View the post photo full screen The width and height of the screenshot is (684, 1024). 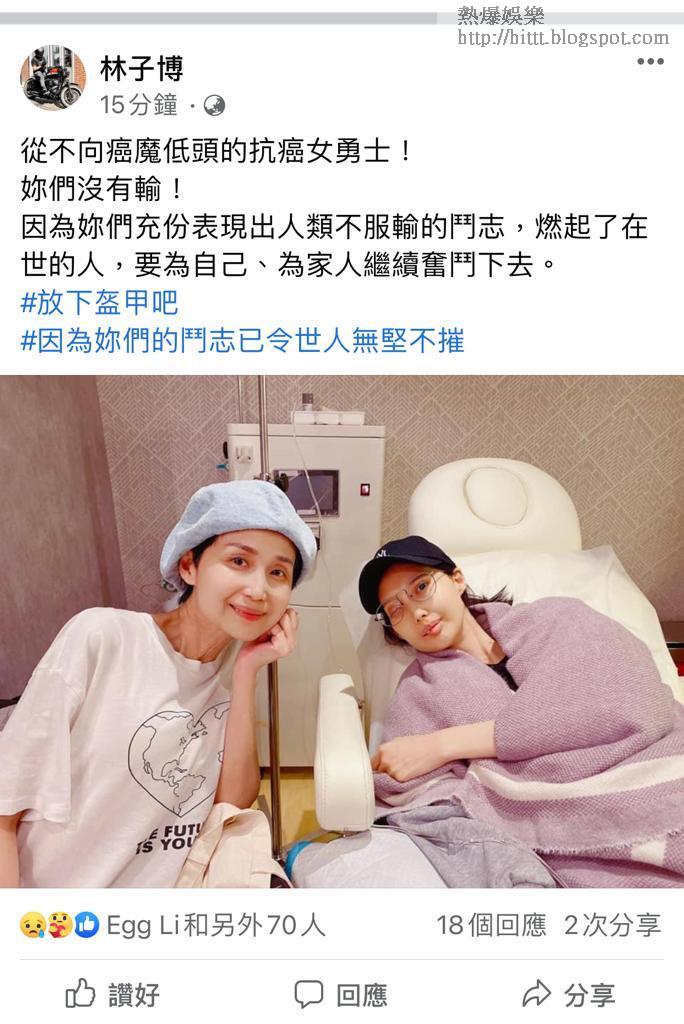pyautogui.click(x=342, y=631)
